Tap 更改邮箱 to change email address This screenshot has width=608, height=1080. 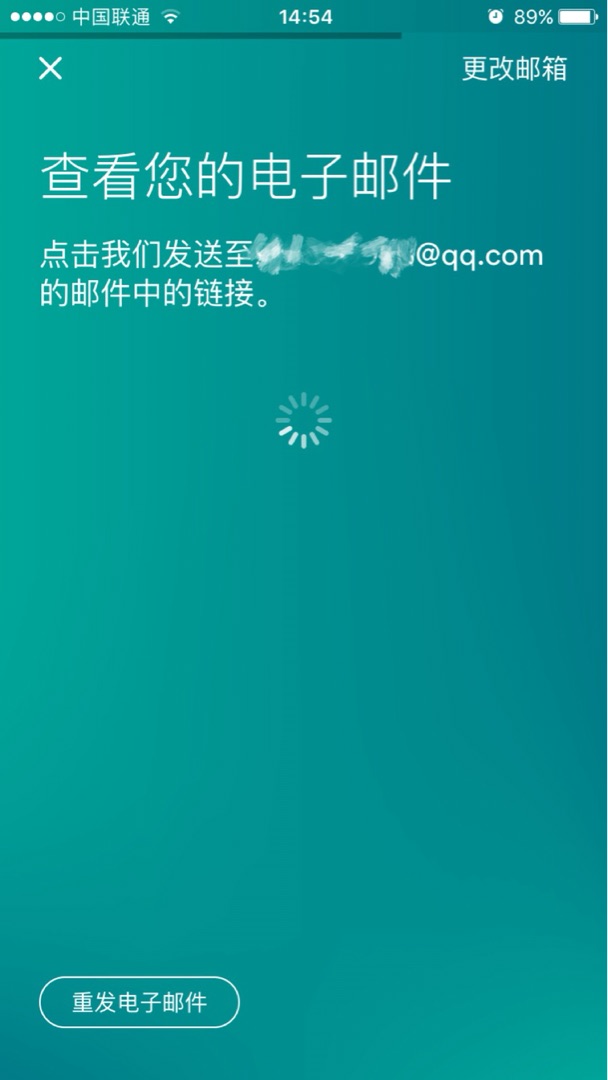coord(514,69)
